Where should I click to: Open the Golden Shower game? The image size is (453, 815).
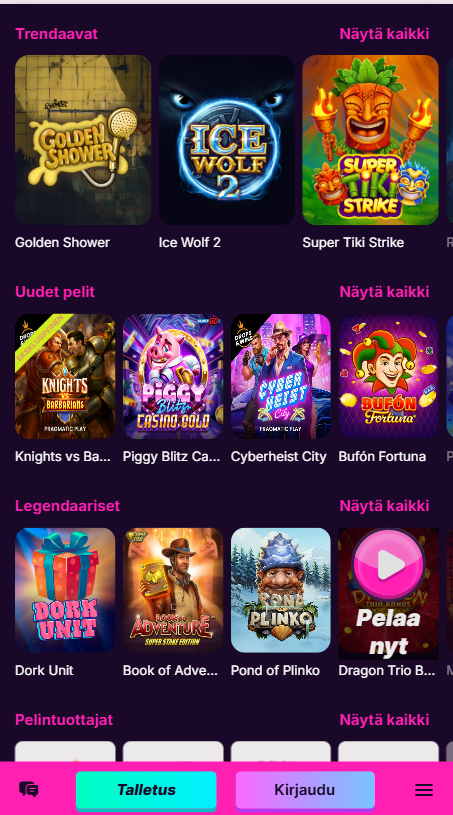(83, 140)
